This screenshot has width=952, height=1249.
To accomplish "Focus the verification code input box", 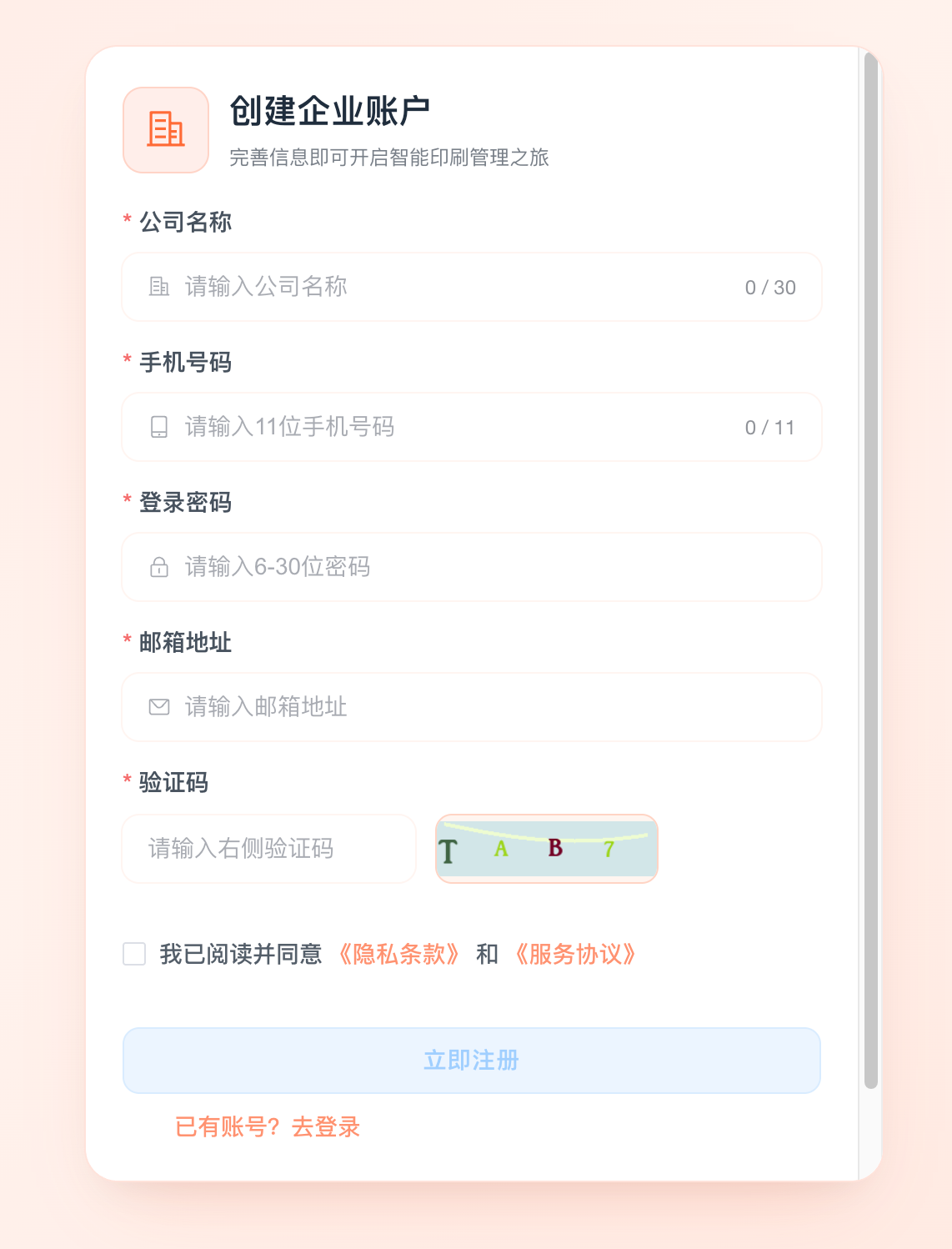I will (x=268, y=849).
